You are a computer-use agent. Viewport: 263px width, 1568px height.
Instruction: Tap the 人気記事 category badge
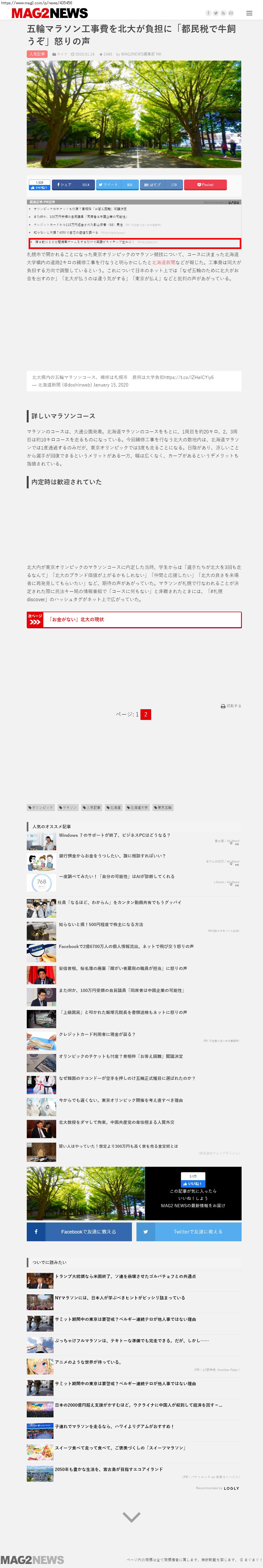click(x=37, y=54)
